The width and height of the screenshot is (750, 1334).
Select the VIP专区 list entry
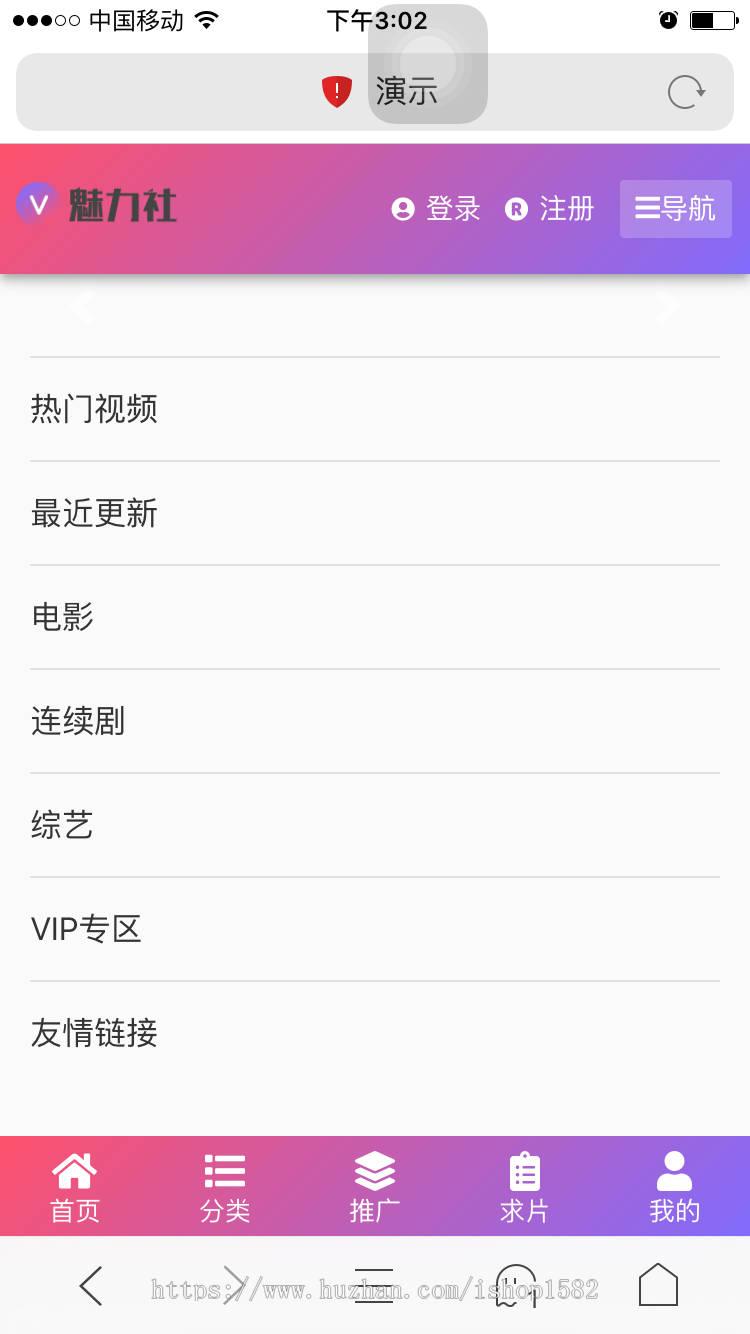tap(86, 928)
